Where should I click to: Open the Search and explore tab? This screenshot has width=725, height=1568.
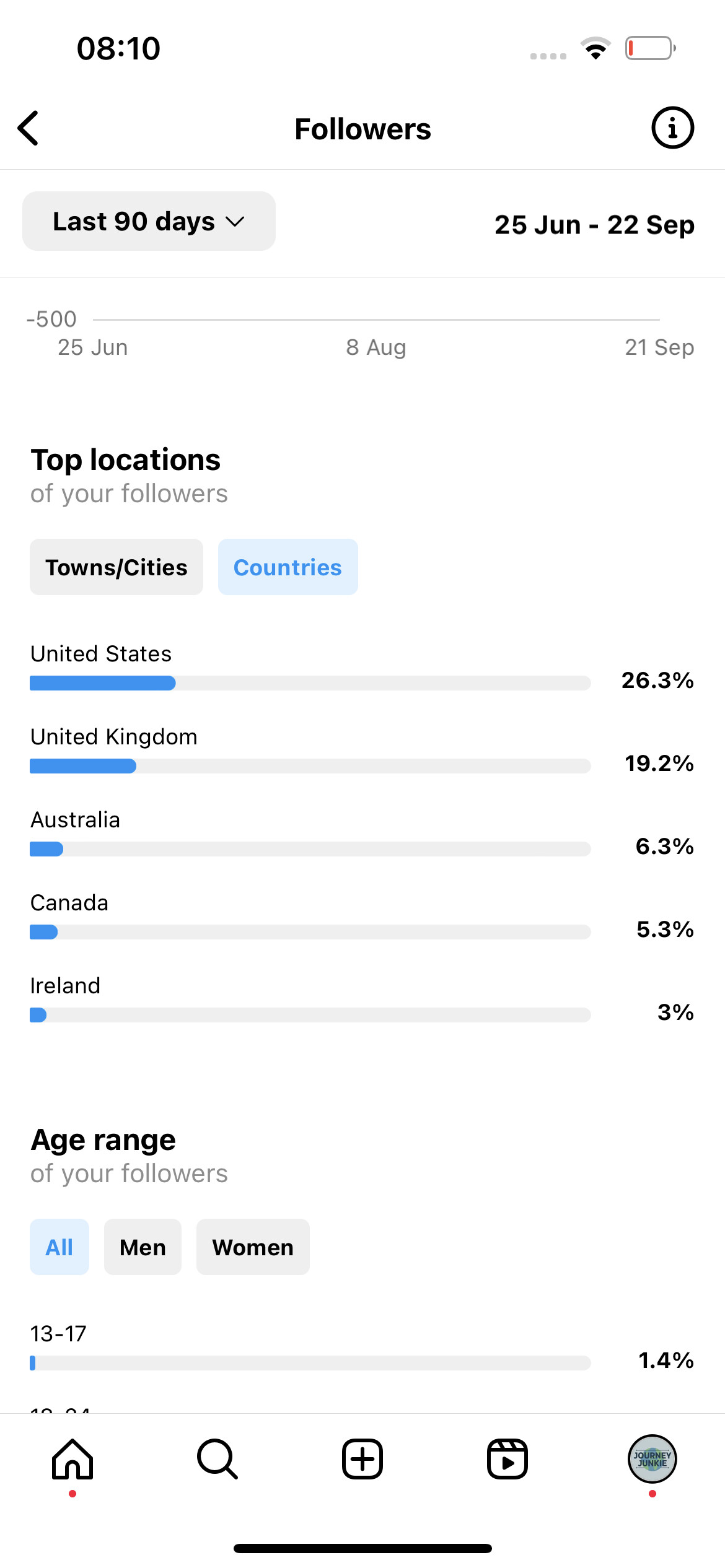pos(217,1459)
